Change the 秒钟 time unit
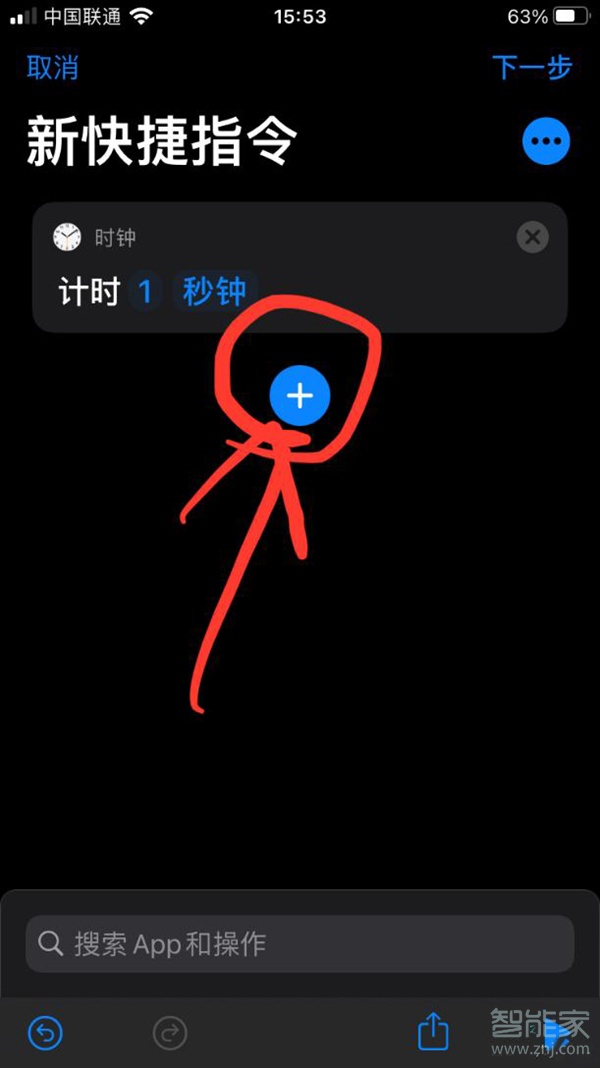The height and width of the screenshot is (1068, 600). (x=214, y=292)
